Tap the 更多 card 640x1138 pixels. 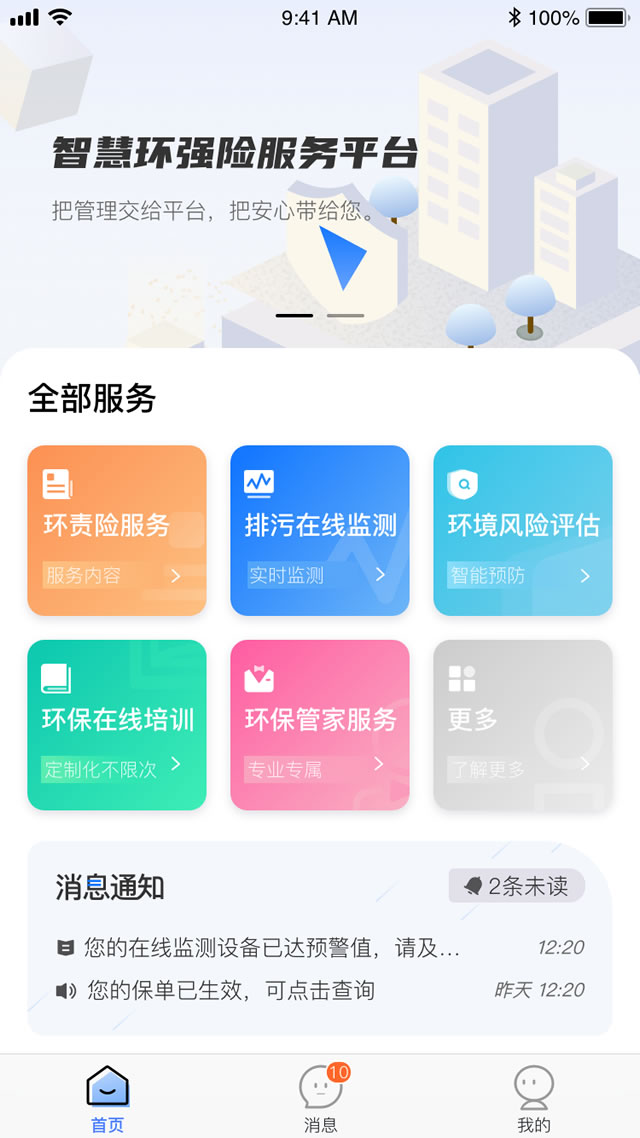[x=522, y=724]
